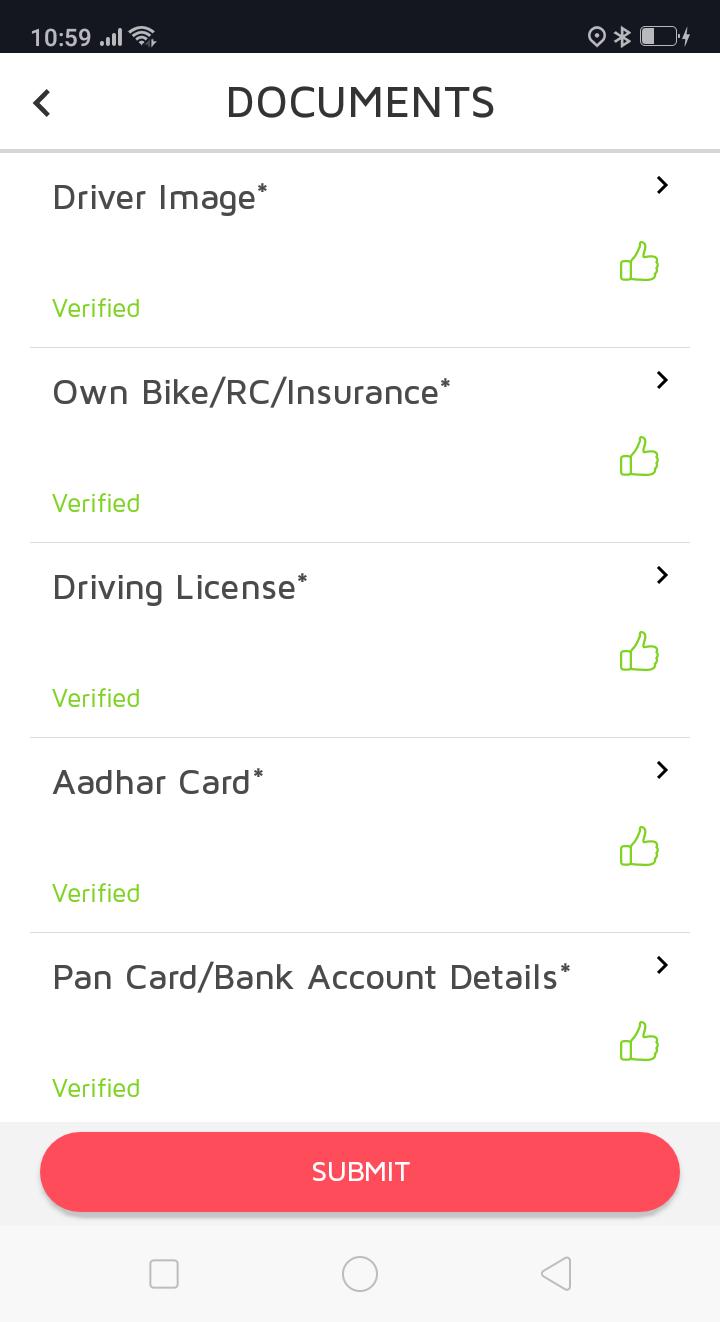Show recent apps via square button

(164, 1274)
